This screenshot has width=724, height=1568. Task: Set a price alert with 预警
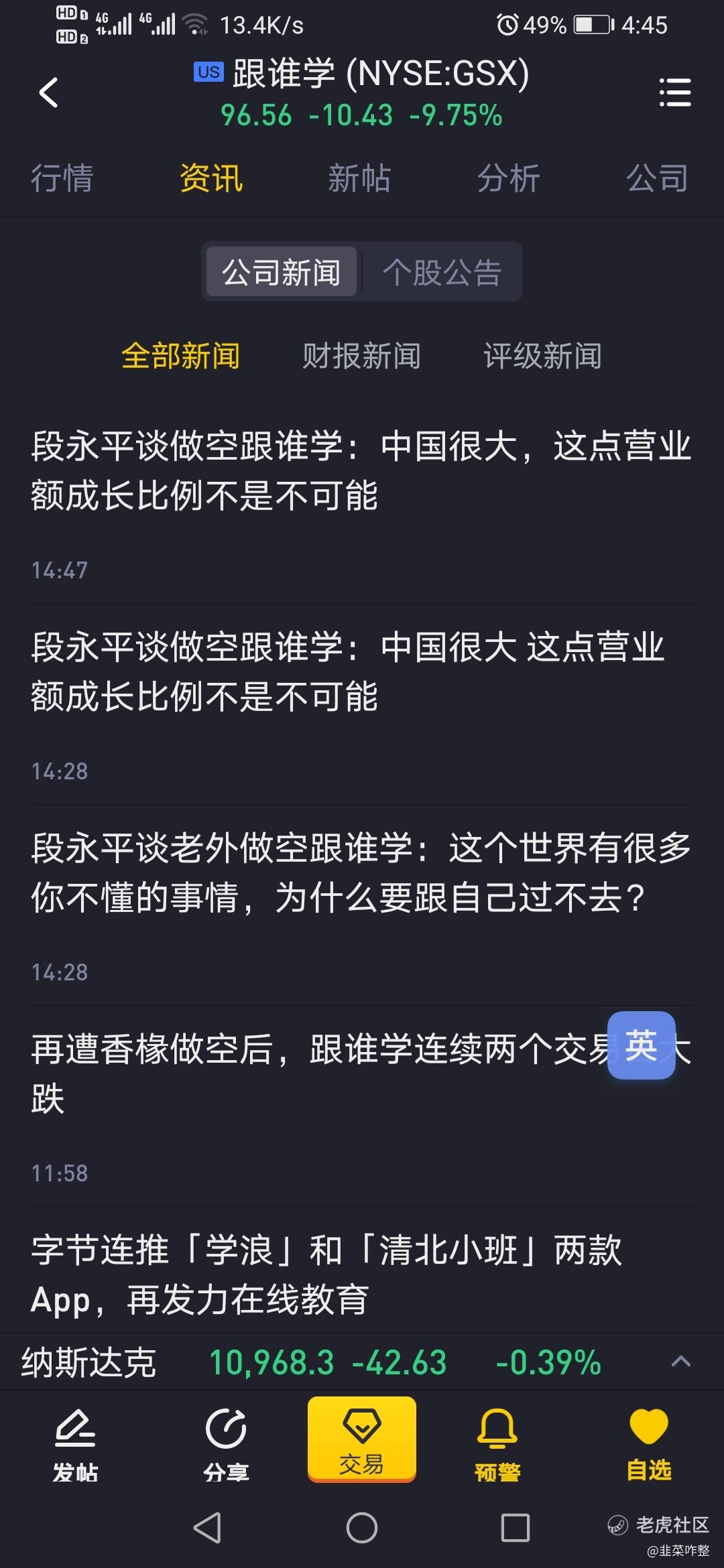click(x=497, y=1445)
